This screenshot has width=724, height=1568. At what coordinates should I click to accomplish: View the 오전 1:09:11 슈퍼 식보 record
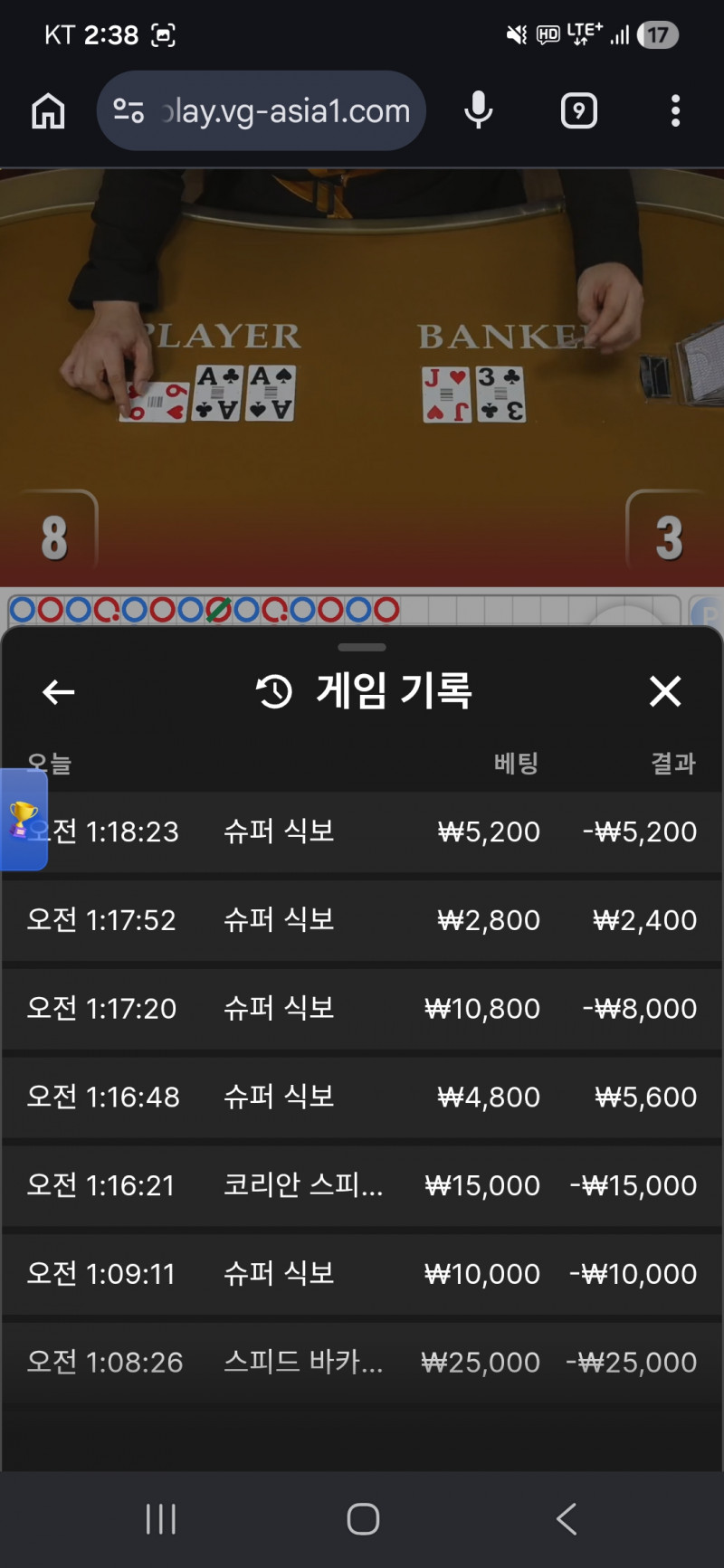(362, 1274)
